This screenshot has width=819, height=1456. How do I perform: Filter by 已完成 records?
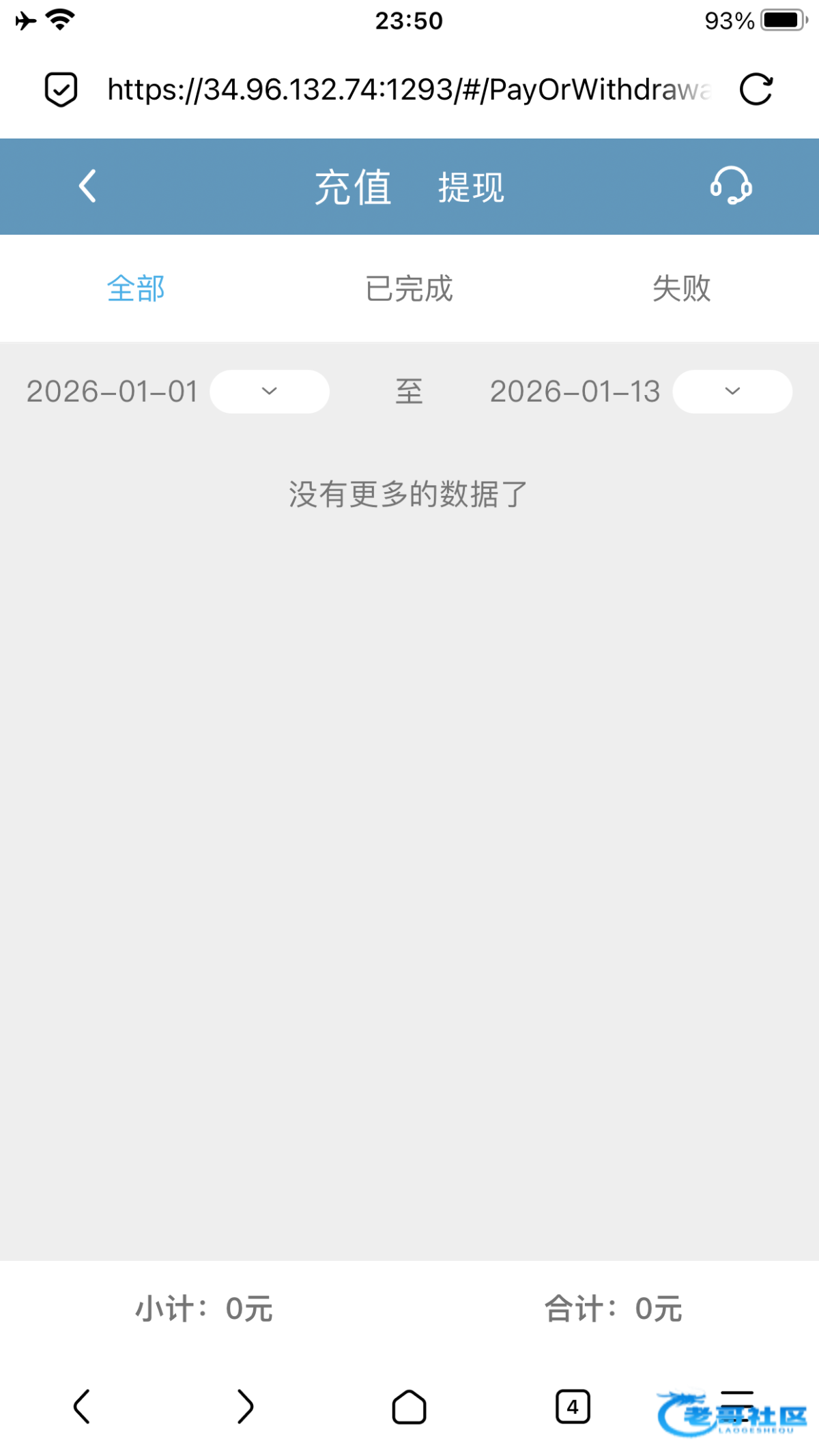coord(409,288)
